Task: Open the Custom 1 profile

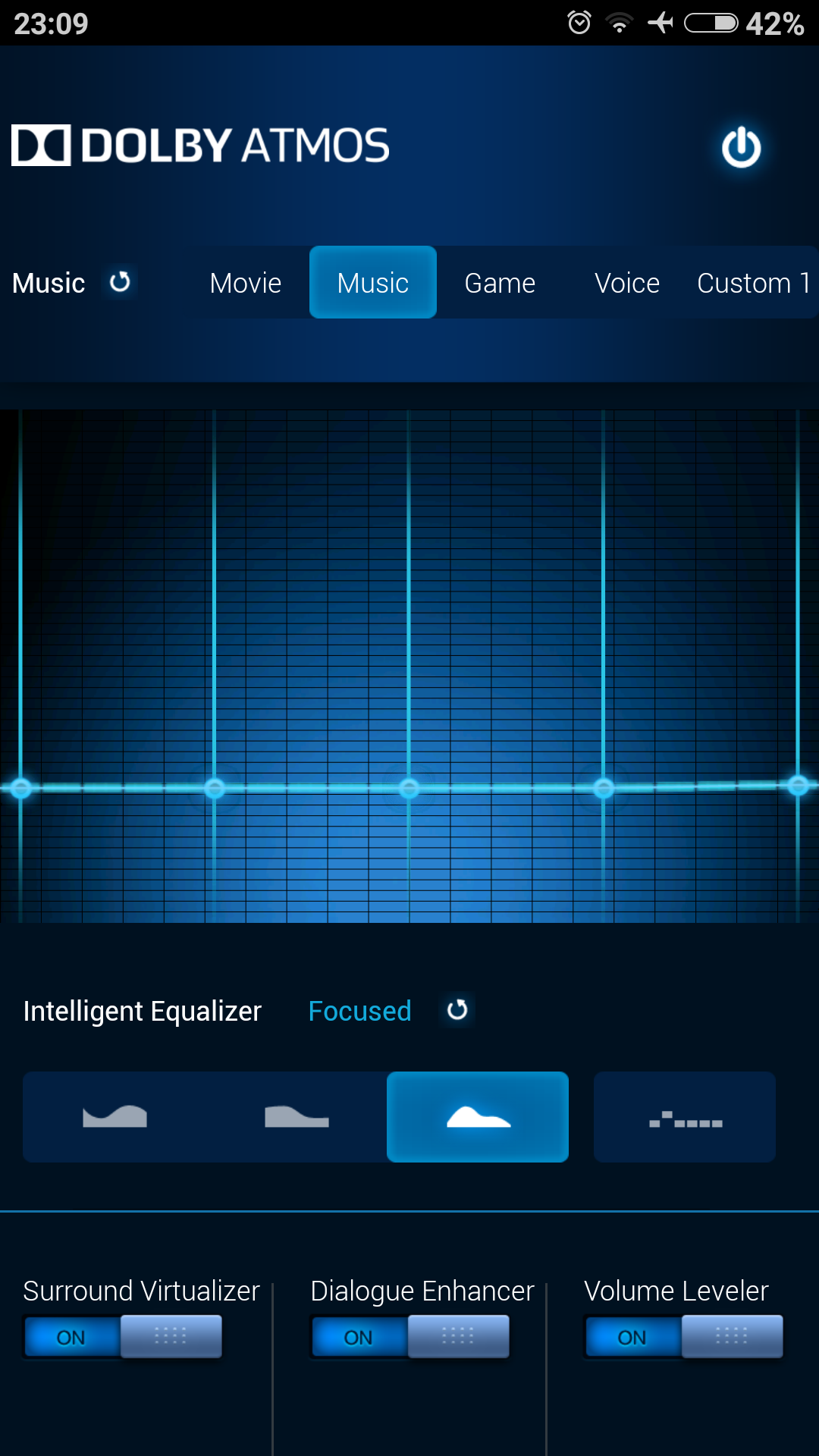Action: [752, 283]
